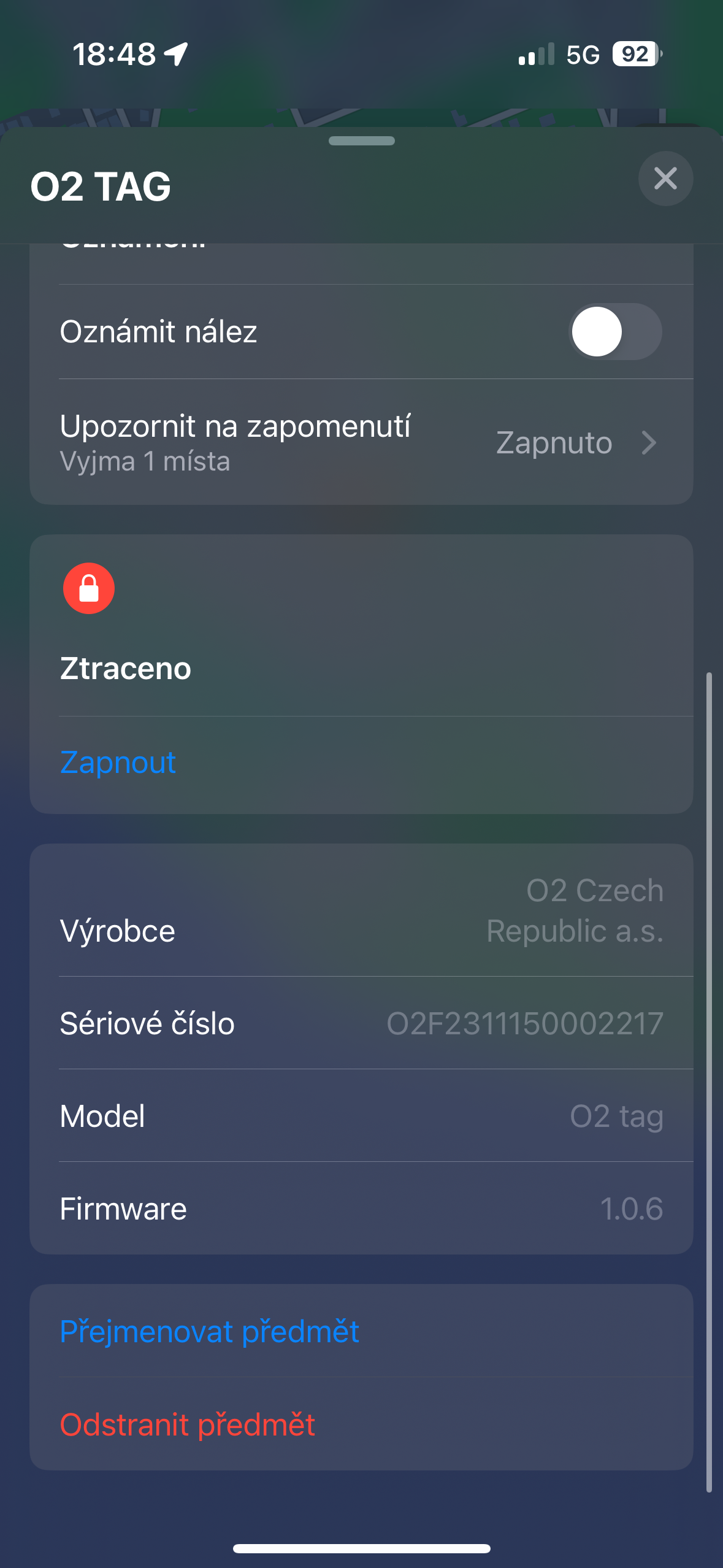Enable the Oznámit nález switch
This screenshot has height=1568, width=723.
[x=616, y=332]
